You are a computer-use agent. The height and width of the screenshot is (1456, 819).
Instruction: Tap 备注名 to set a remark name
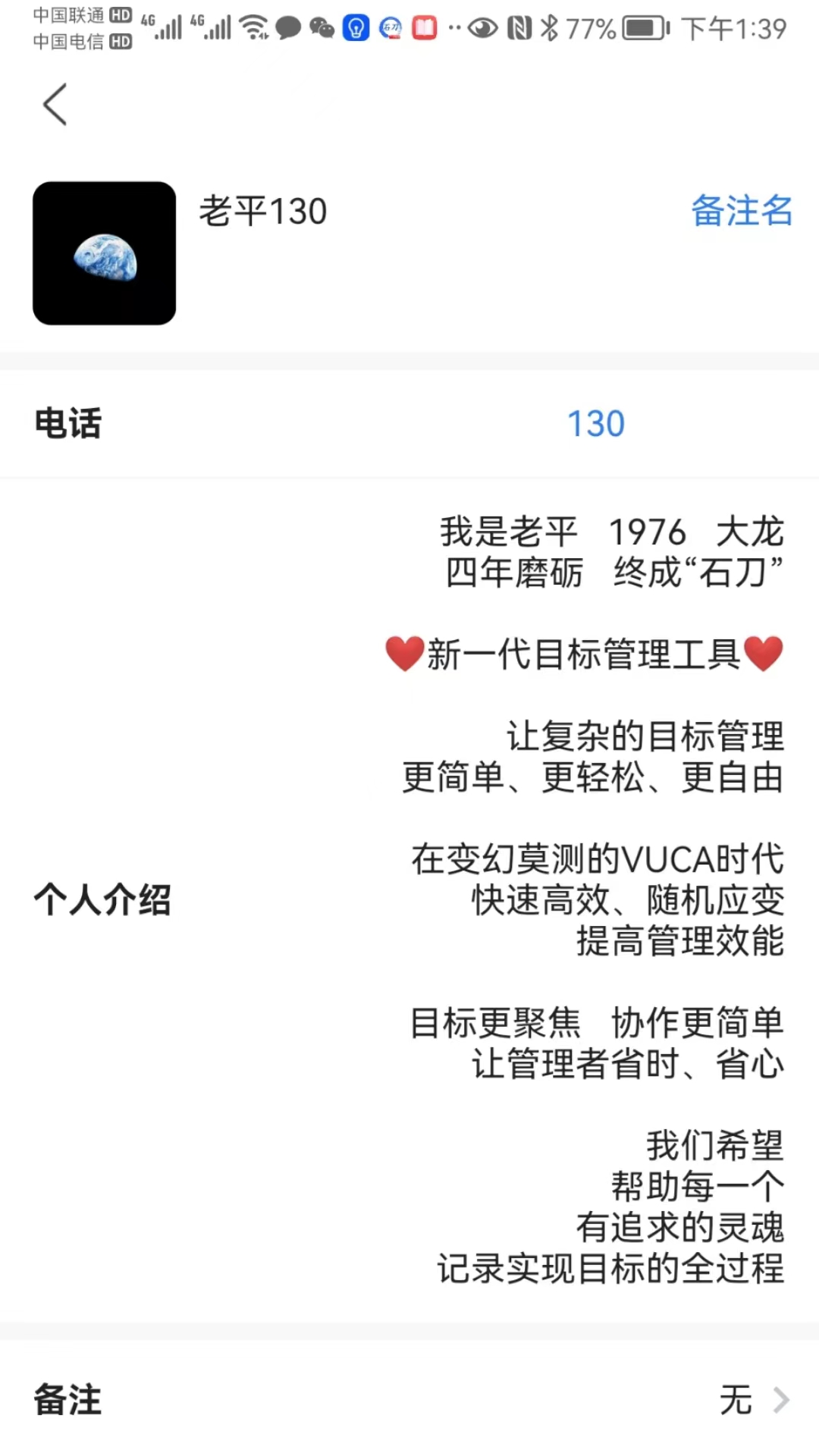point(741,211)
